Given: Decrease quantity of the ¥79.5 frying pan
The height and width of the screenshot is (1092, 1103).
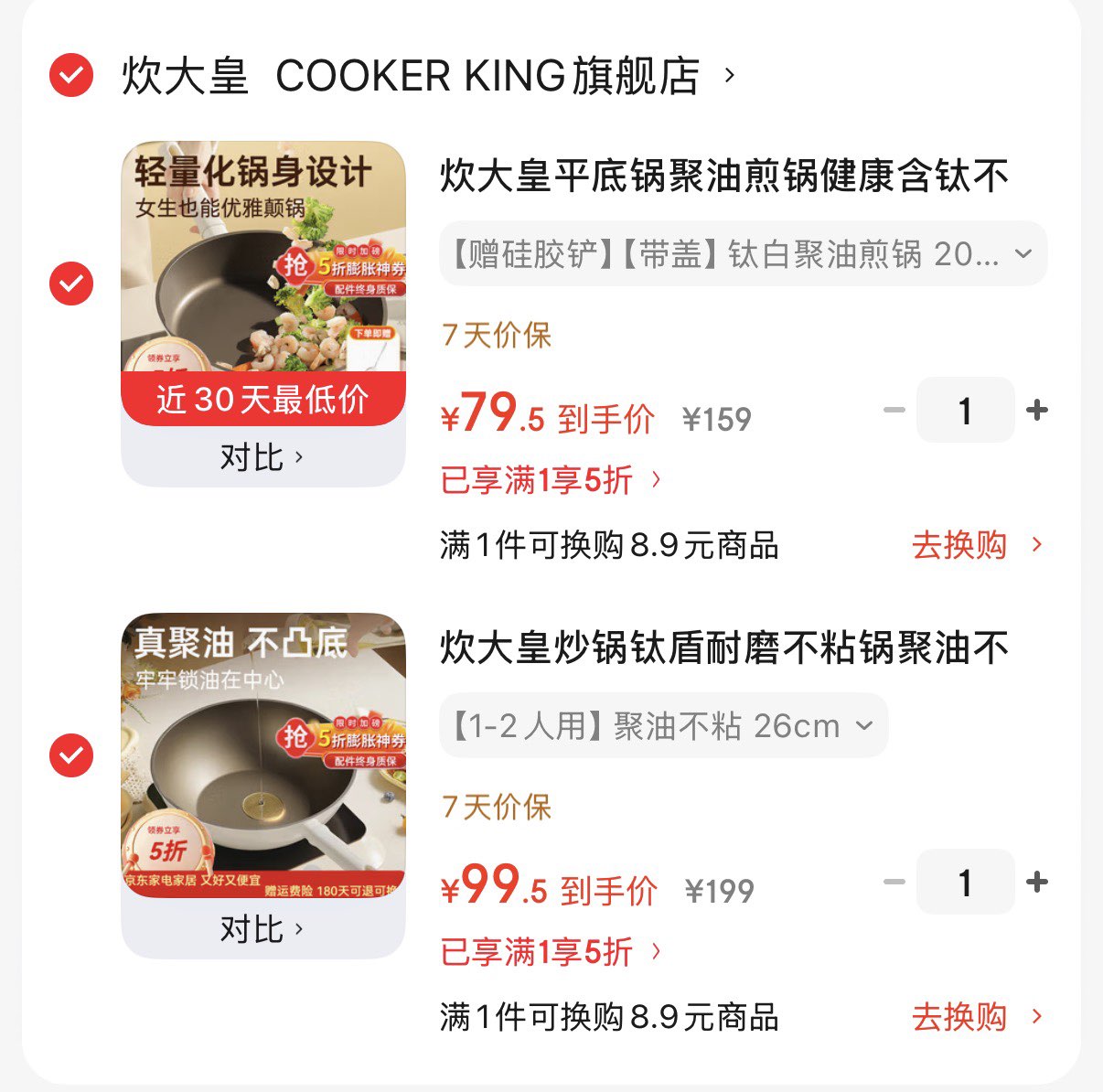Looking at the screenshot, I should point(894,410).
